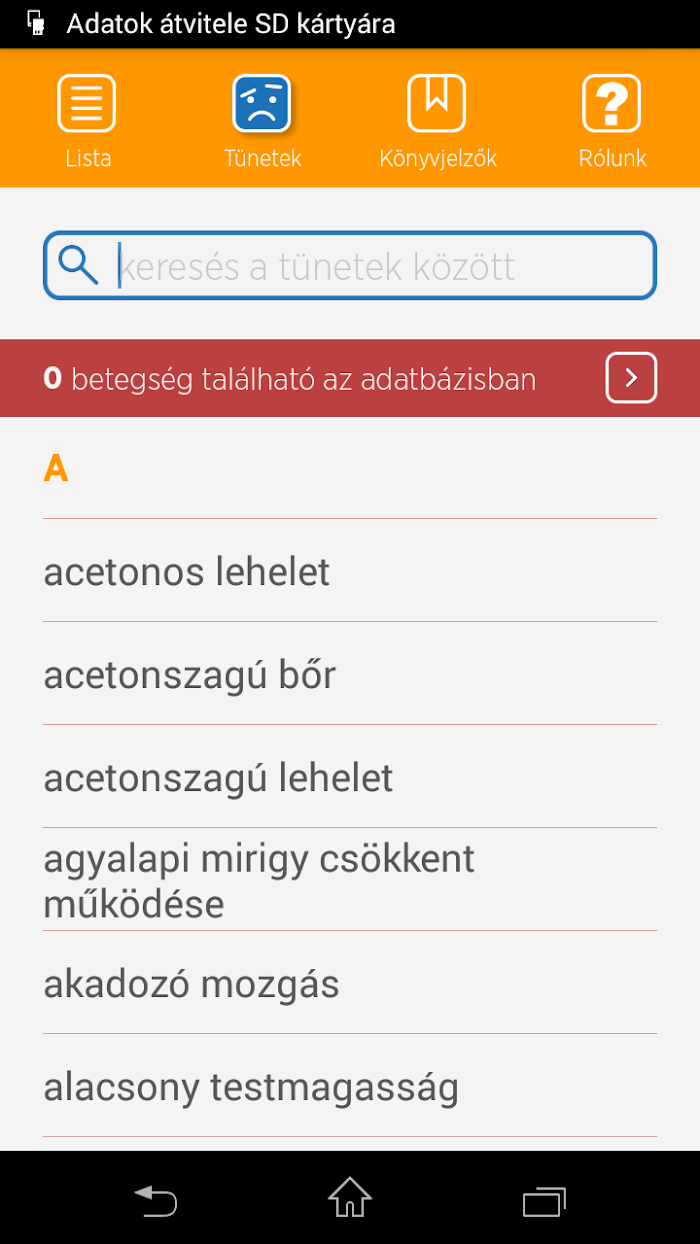Open the Könyvjelzők bookmarks tab

(437, 119)
